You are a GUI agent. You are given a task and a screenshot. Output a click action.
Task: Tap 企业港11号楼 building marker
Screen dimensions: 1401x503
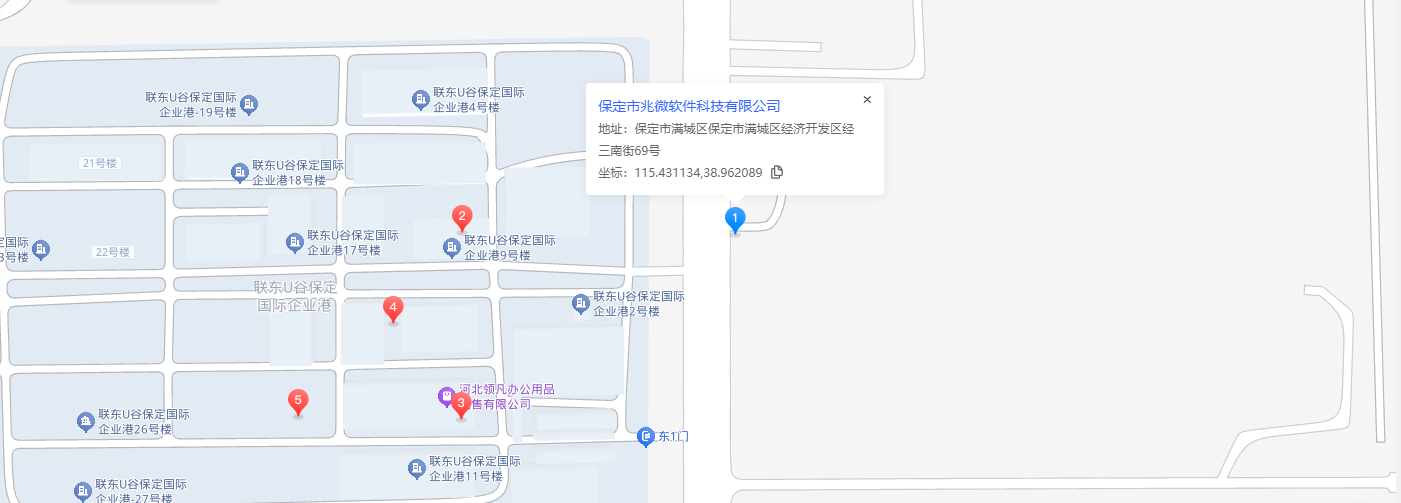417,467
